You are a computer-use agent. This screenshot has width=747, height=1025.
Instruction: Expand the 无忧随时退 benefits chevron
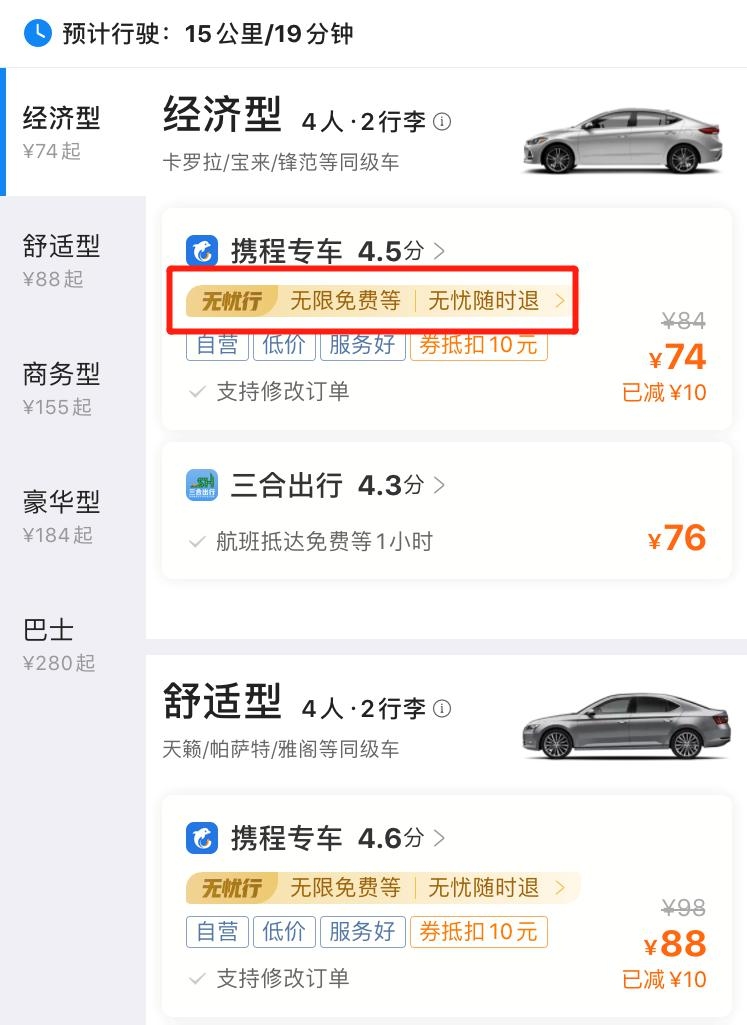click(x=560, y=301)
